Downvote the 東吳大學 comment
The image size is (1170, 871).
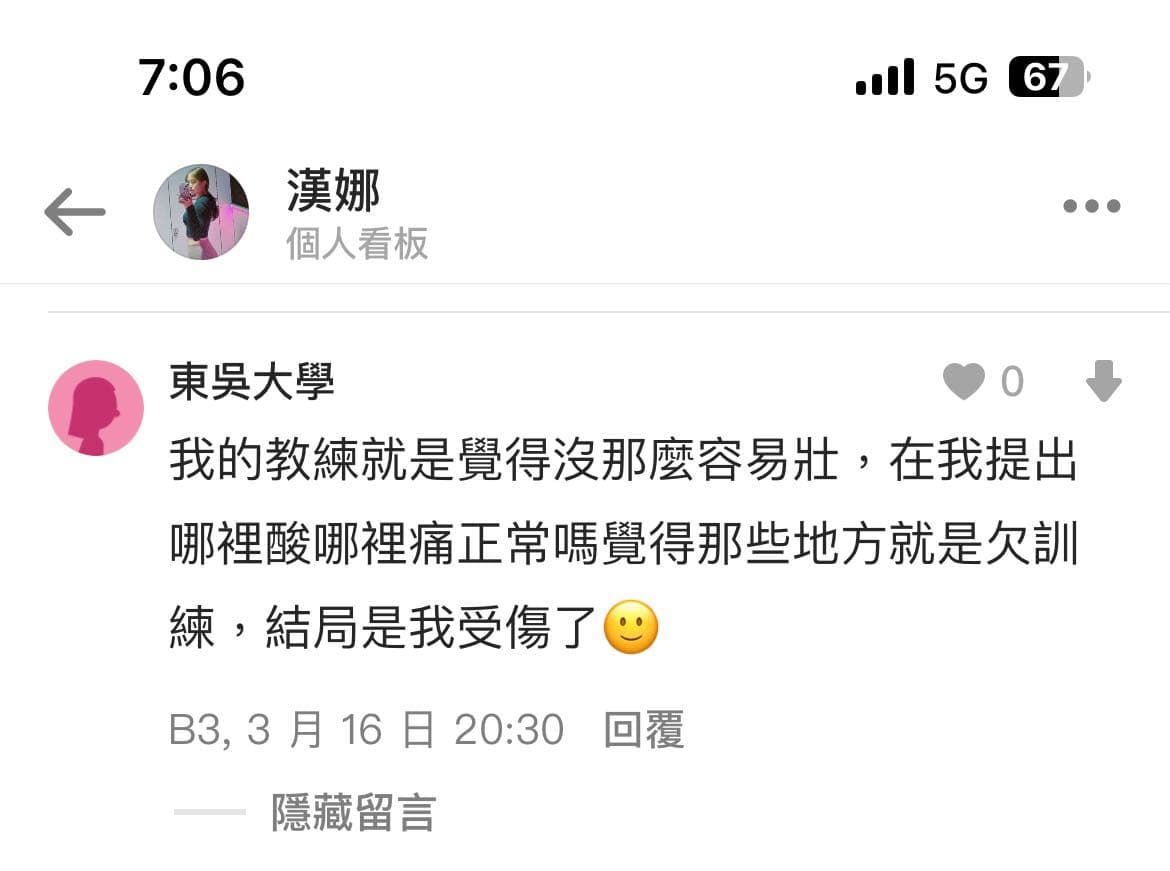(x=1103, y=382)
